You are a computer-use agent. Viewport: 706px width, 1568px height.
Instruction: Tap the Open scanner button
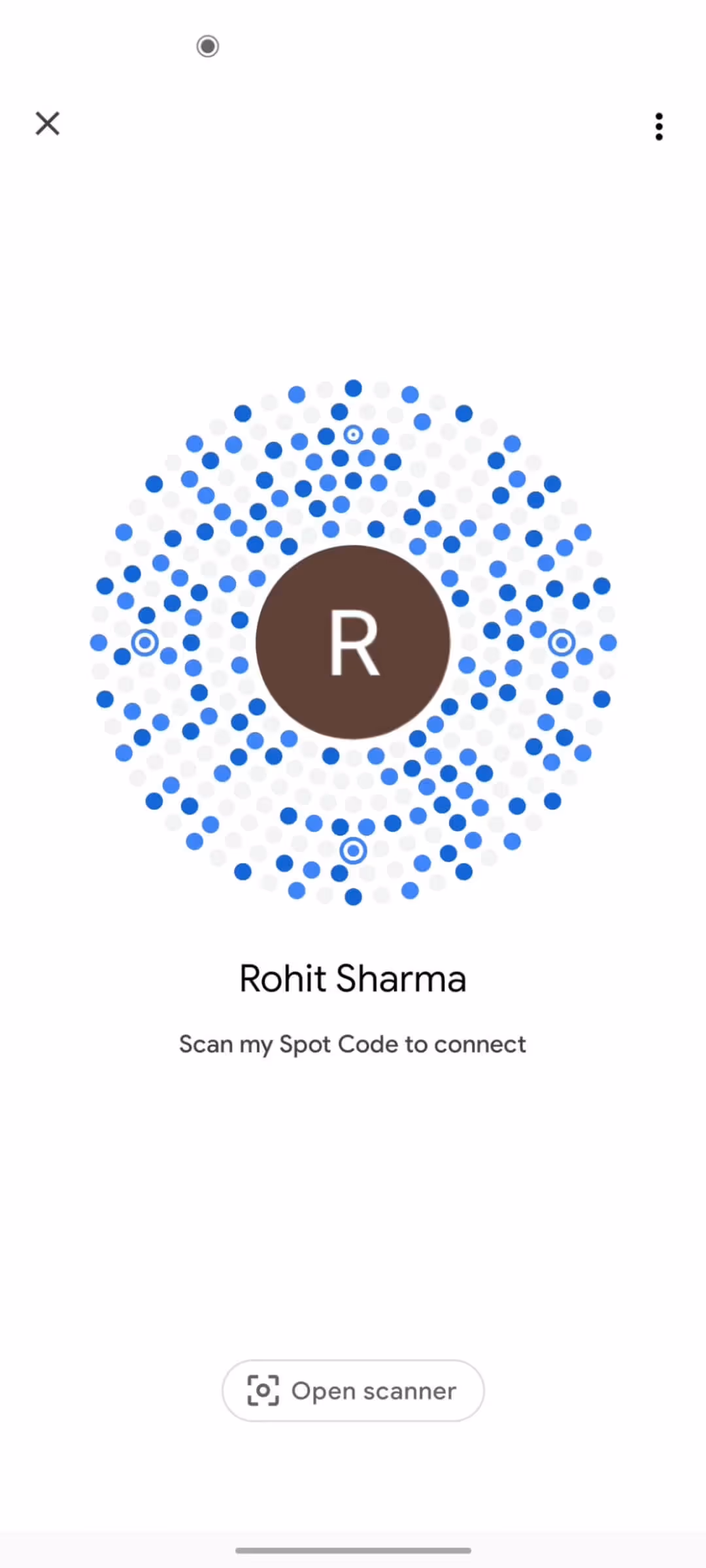point(353,1391)
